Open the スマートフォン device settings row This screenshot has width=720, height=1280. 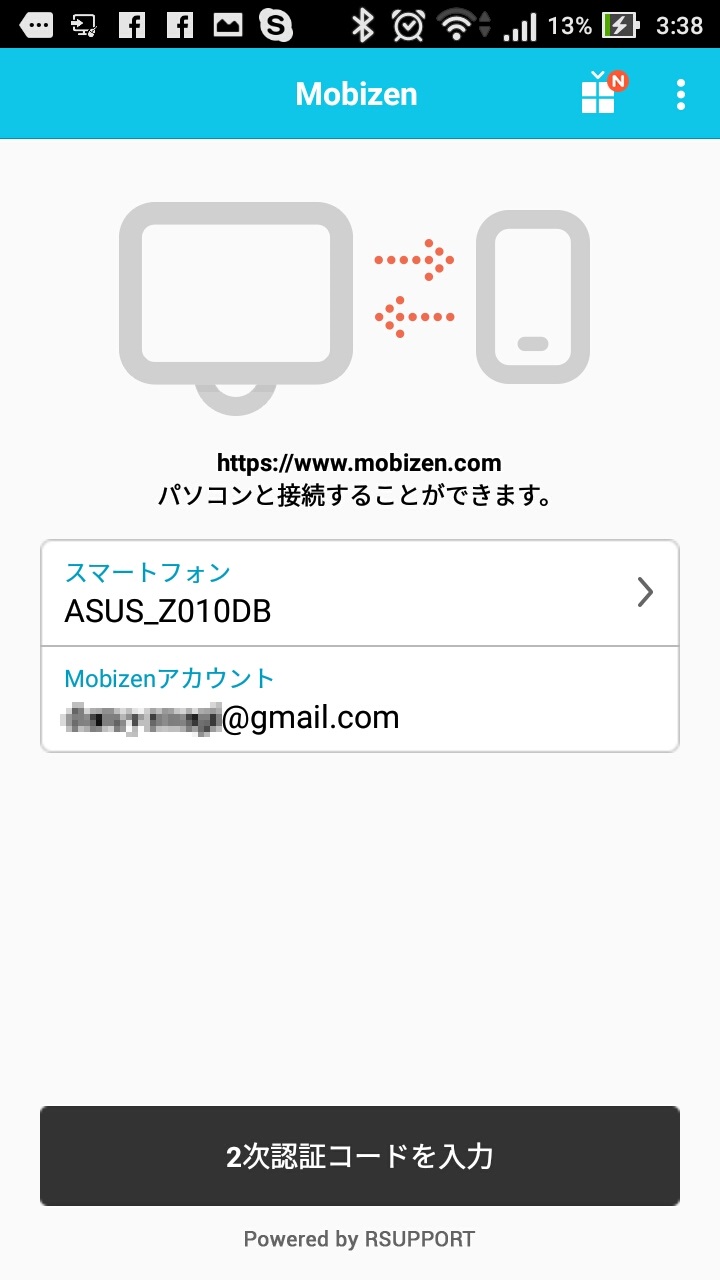click(x=300, y=592)
